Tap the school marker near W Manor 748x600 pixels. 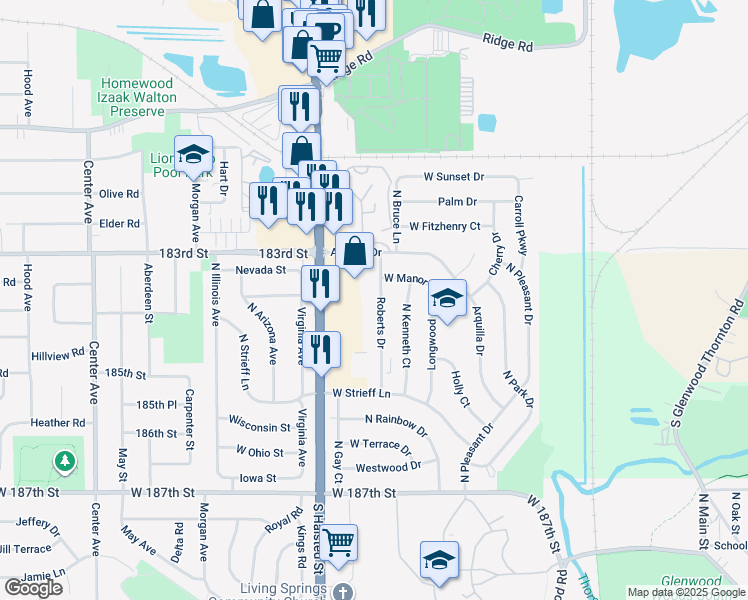coord(447,299)
